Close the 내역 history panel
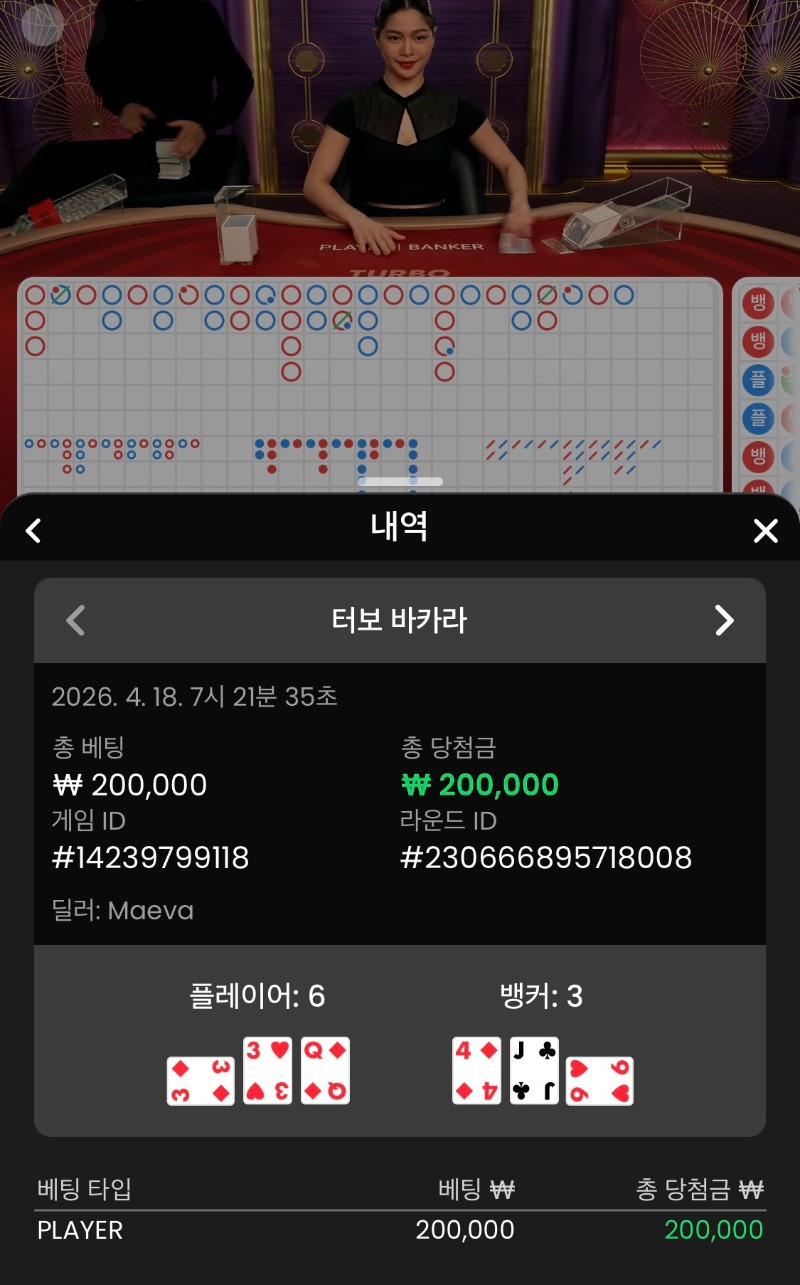 pyautogui.click(x=765, y=531)
